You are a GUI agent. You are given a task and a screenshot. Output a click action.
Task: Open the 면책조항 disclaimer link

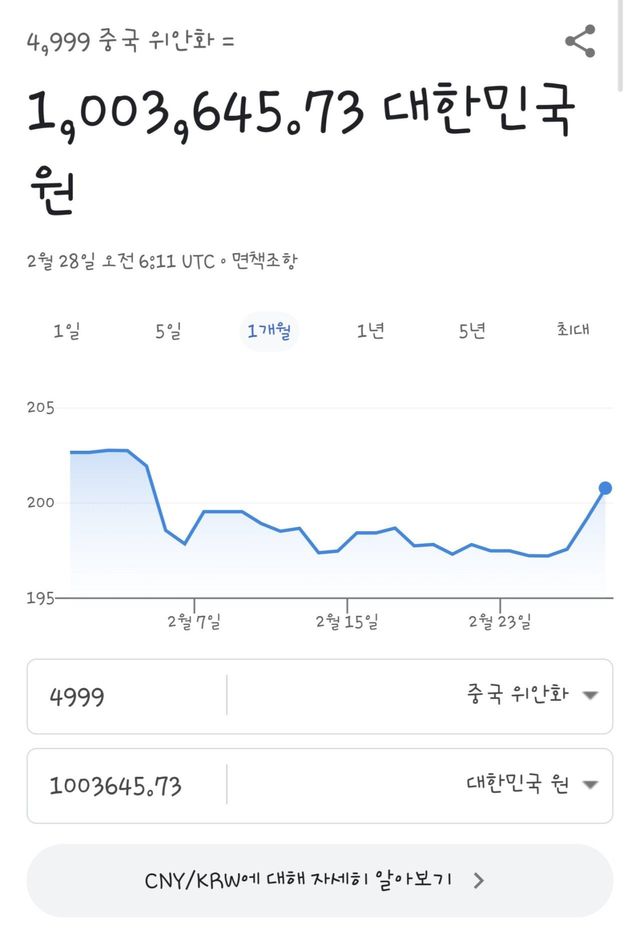264,261
